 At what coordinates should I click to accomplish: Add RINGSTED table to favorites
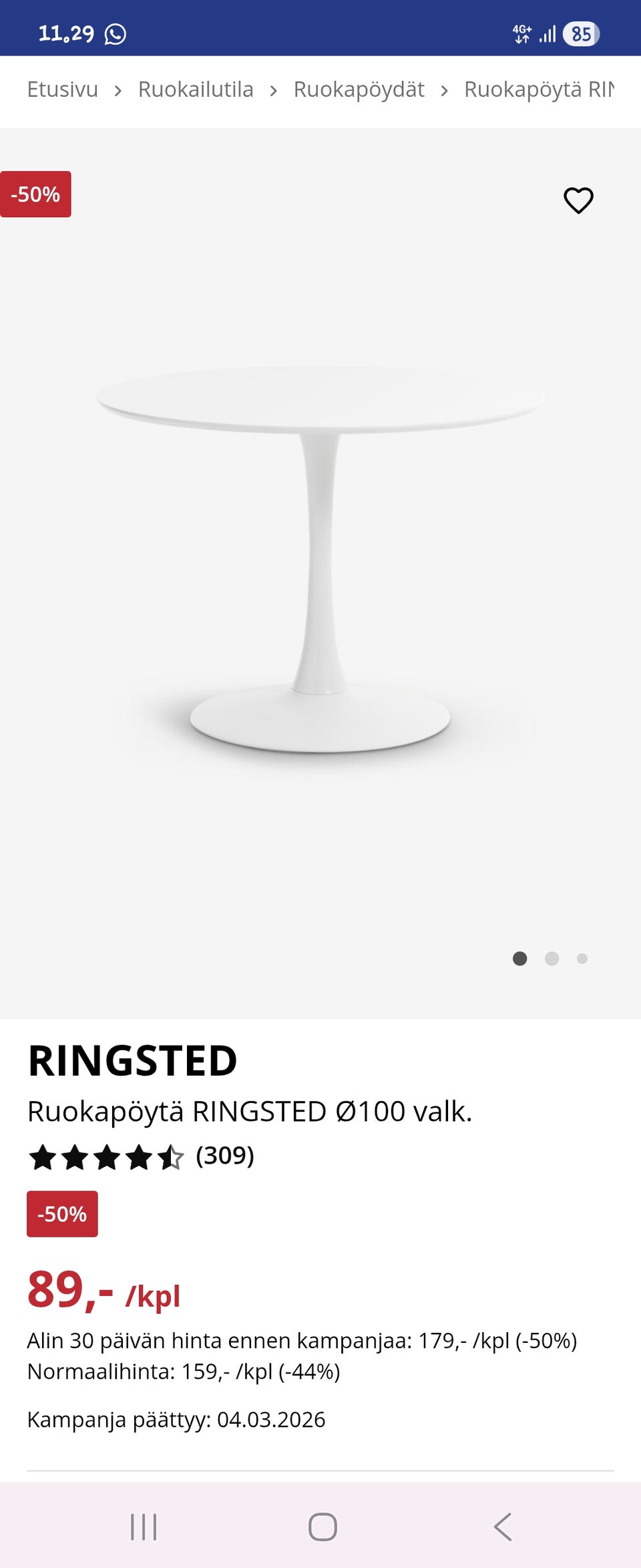coord(578,200)
